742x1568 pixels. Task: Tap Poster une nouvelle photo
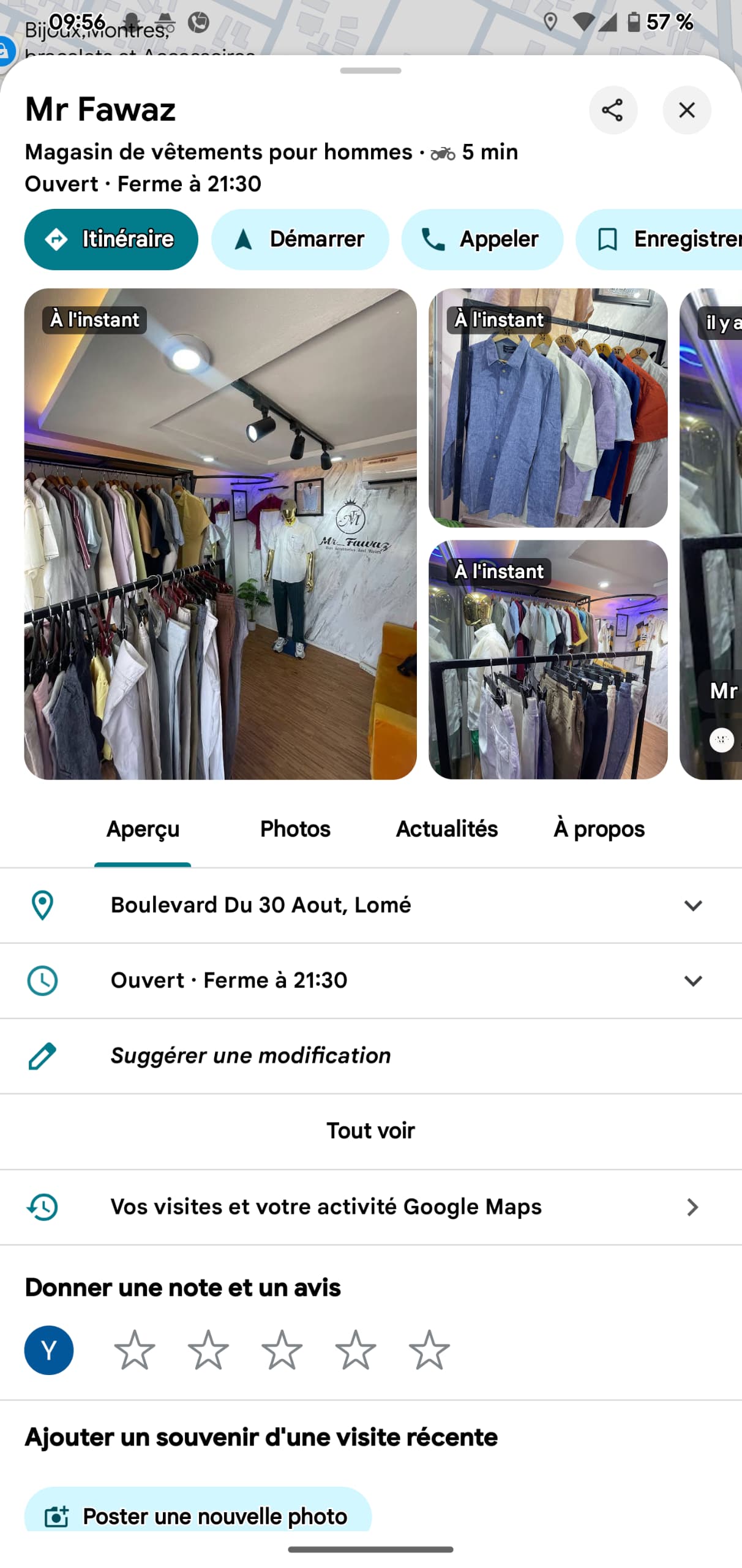(197, 1515)
